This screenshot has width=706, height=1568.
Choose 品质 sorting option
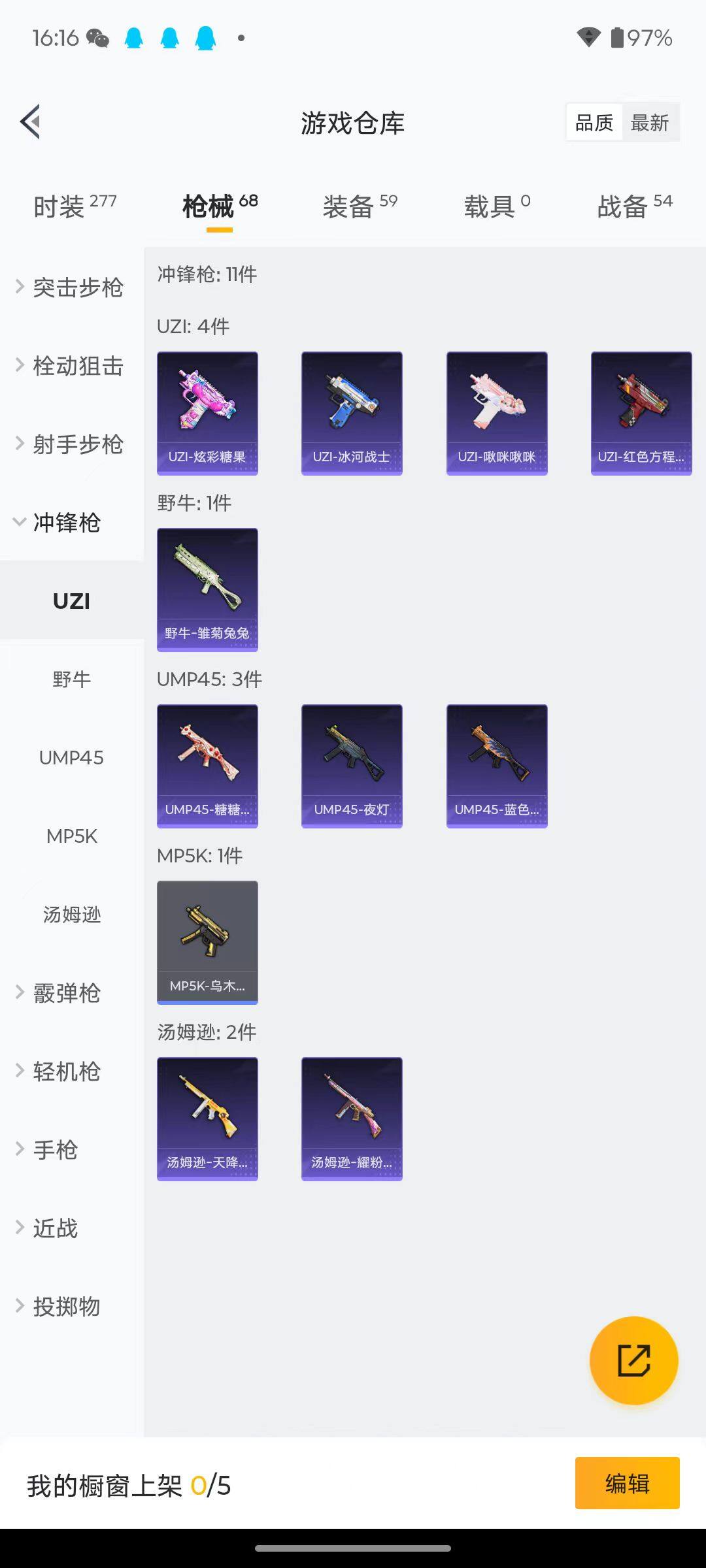click(x=594, y=122)
